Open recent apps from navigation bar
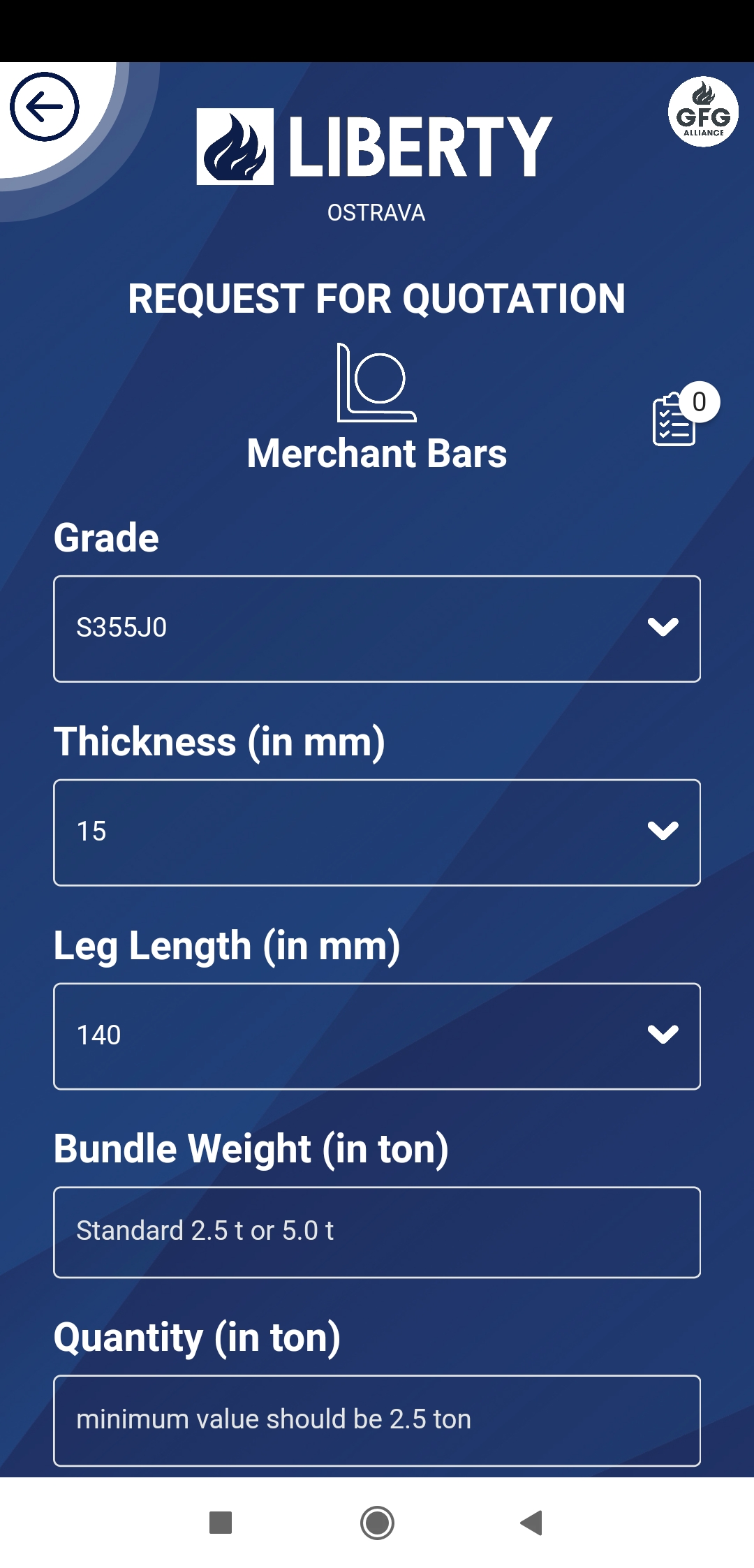This screenshot has height=1568, width=754. tap(221, 1523)
